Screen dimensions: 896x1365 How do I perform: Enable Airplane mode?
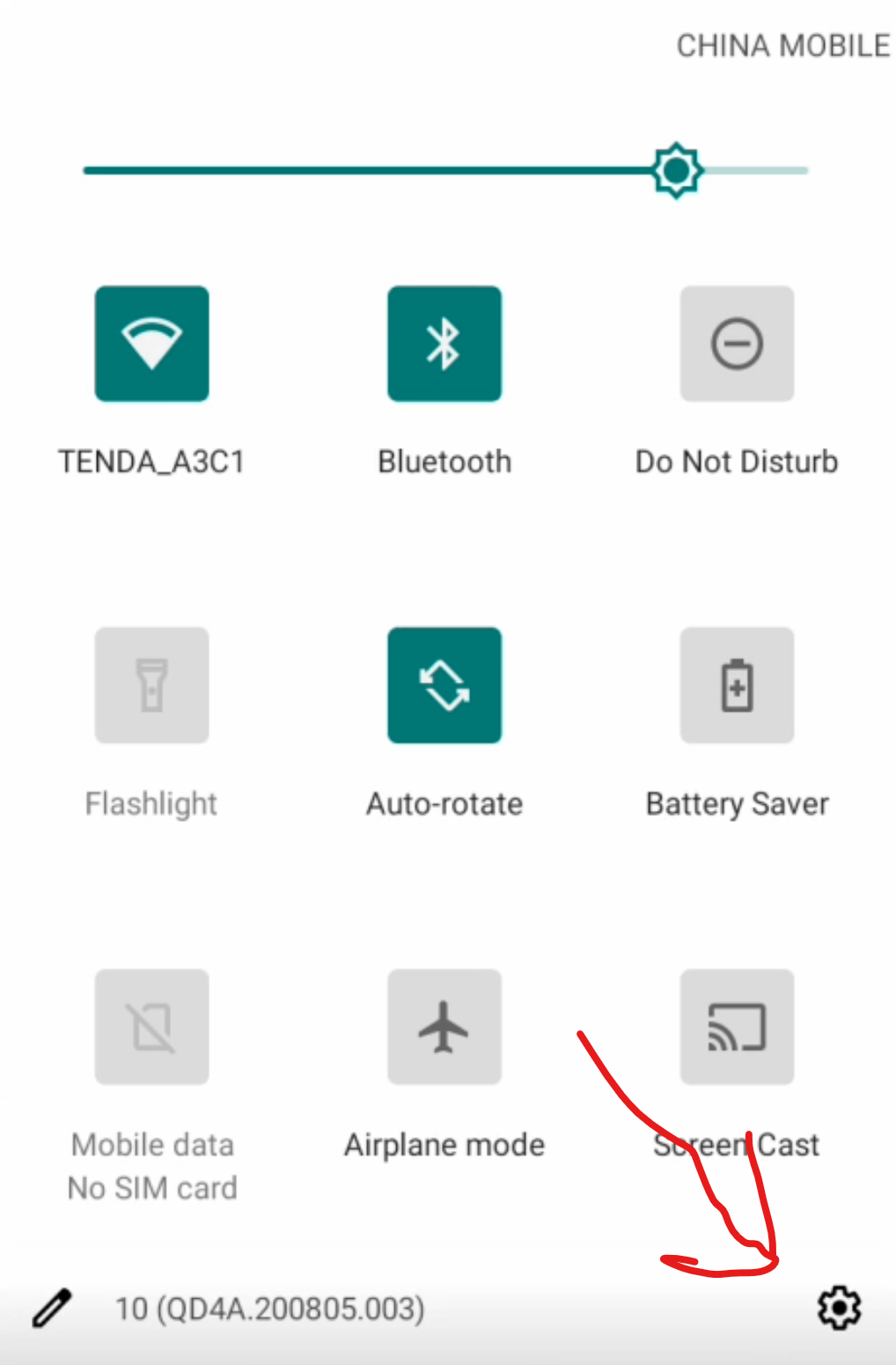pyautogui.click(x=444, y=1027)
